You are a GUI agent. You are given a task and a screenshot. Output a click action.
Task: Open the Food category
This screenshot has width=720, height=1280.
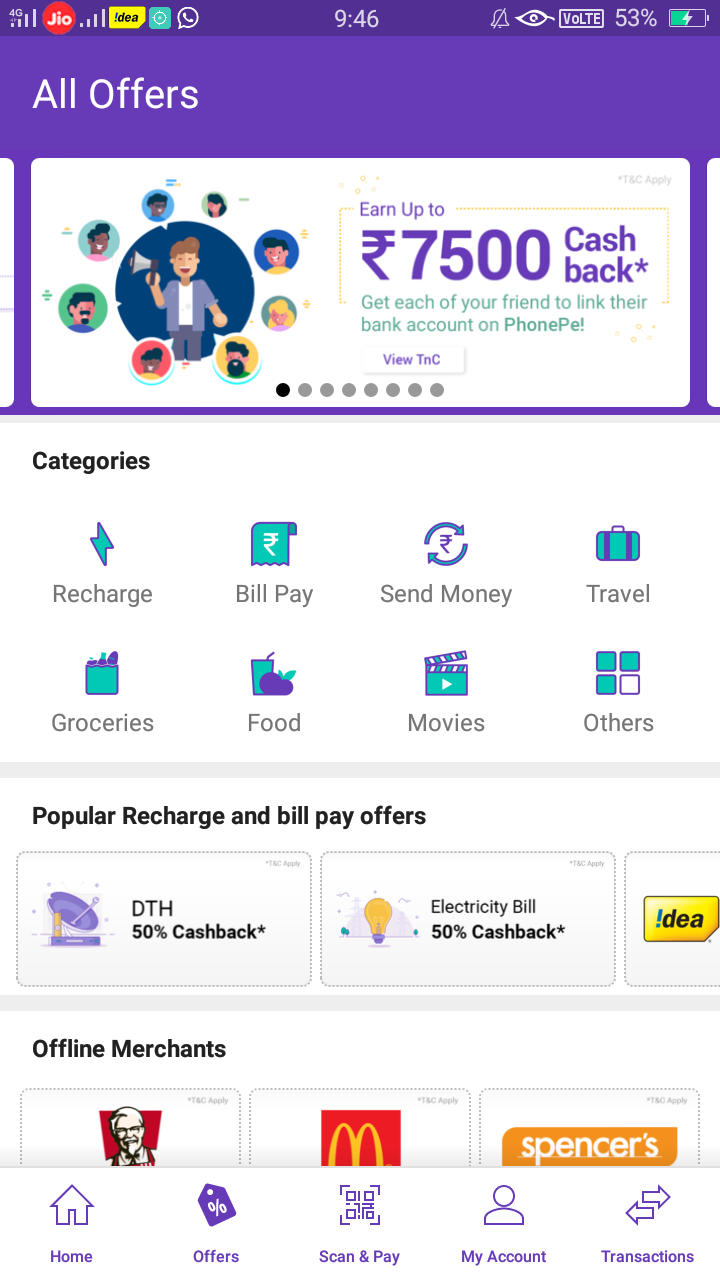[x=274, y=693]
